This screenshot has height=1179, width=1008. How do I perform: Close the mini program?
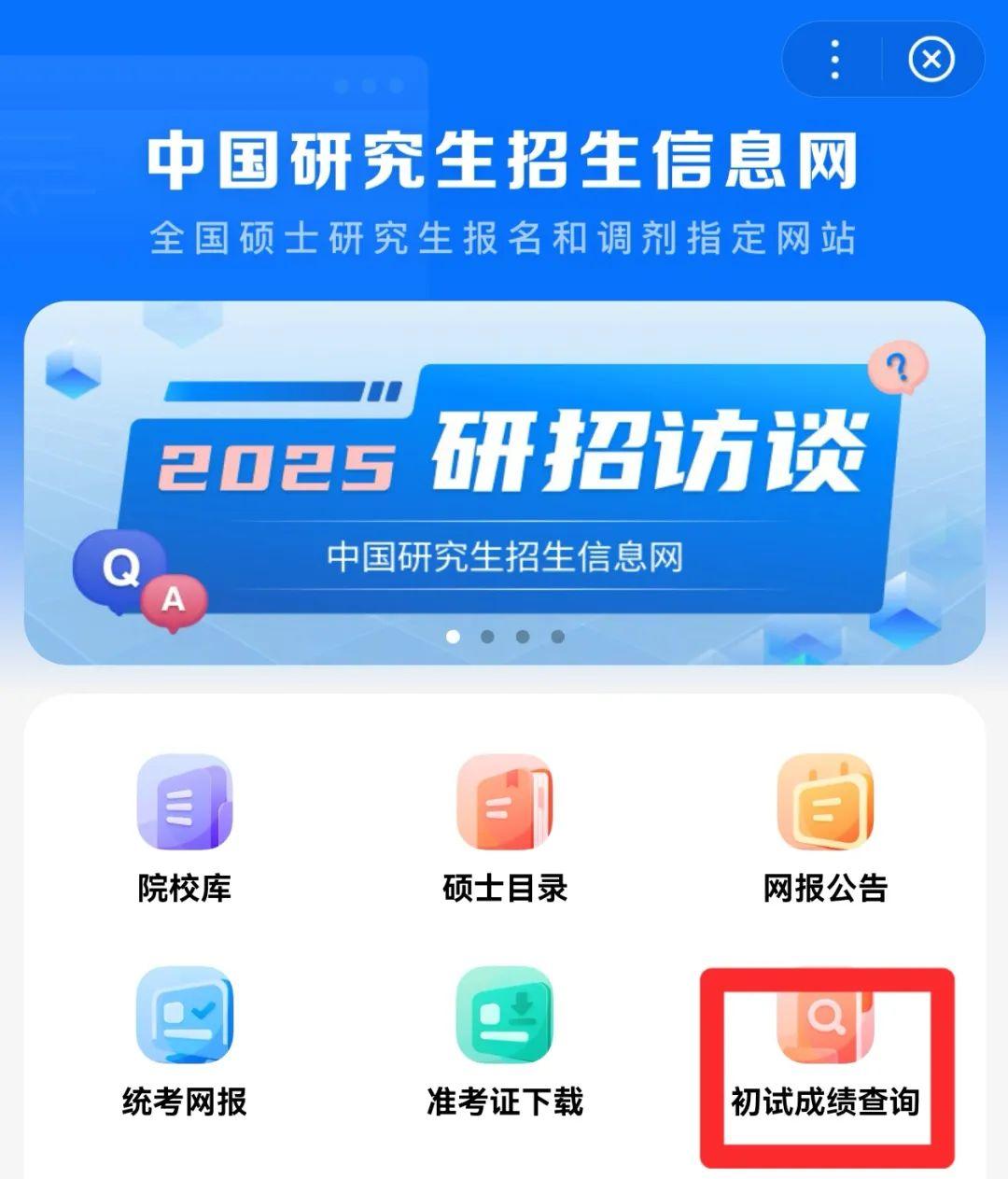click(931, 60)
